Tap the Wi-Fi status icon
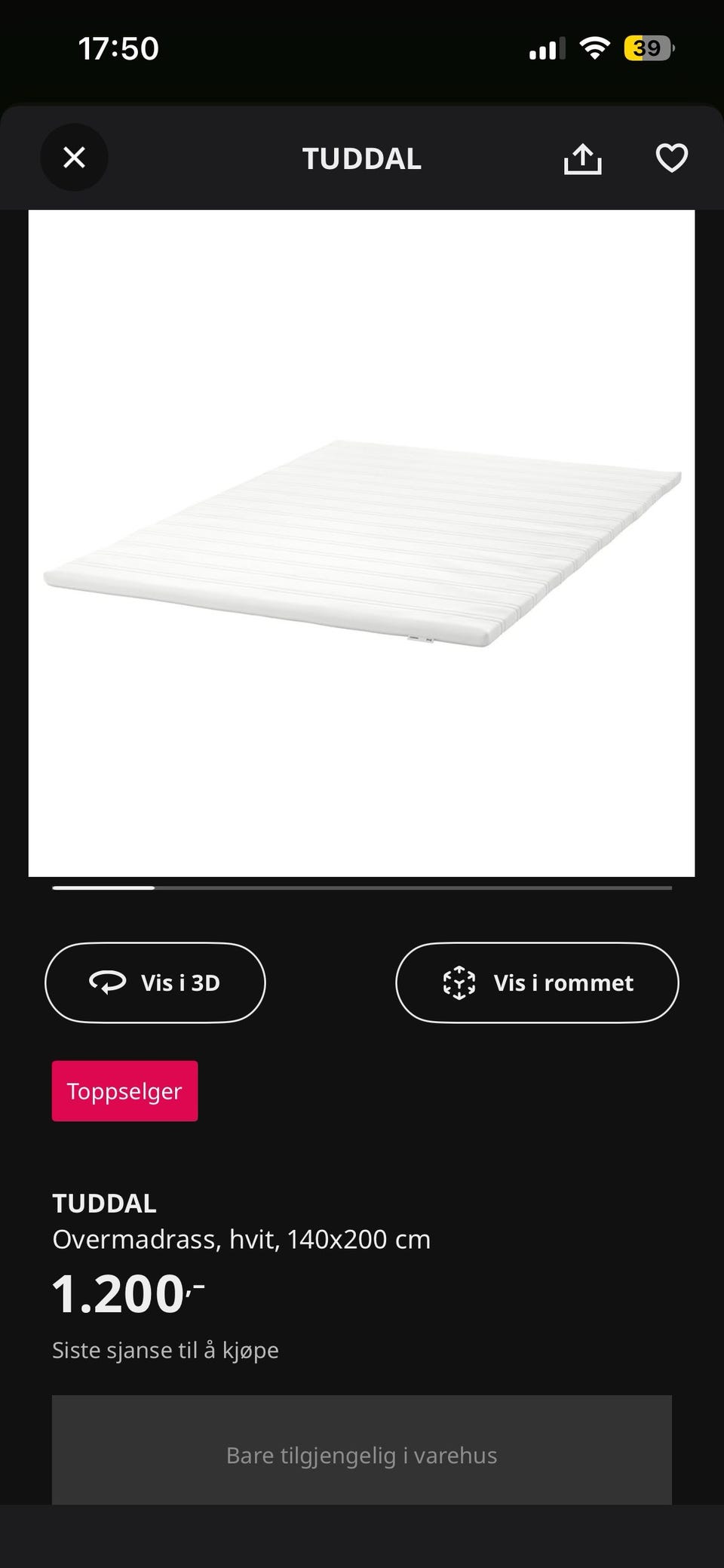 [x=595, y=48]
